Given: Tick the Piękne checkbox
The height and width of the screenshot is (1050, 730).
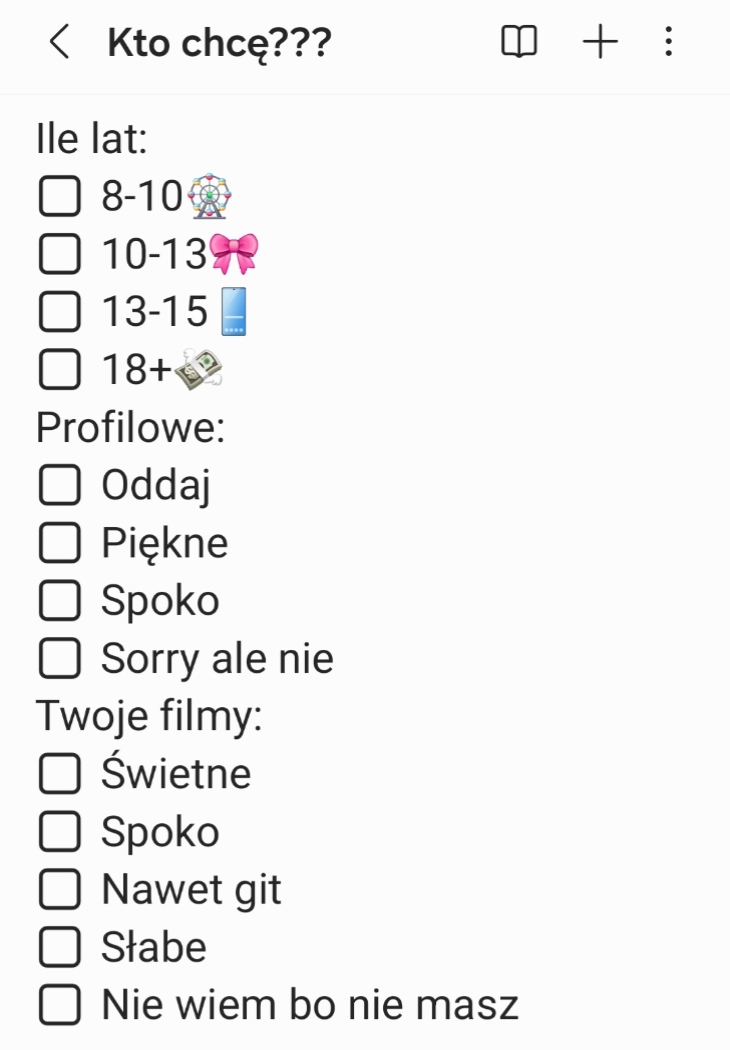Looking at the screenshot, I should tap(59, 543).
